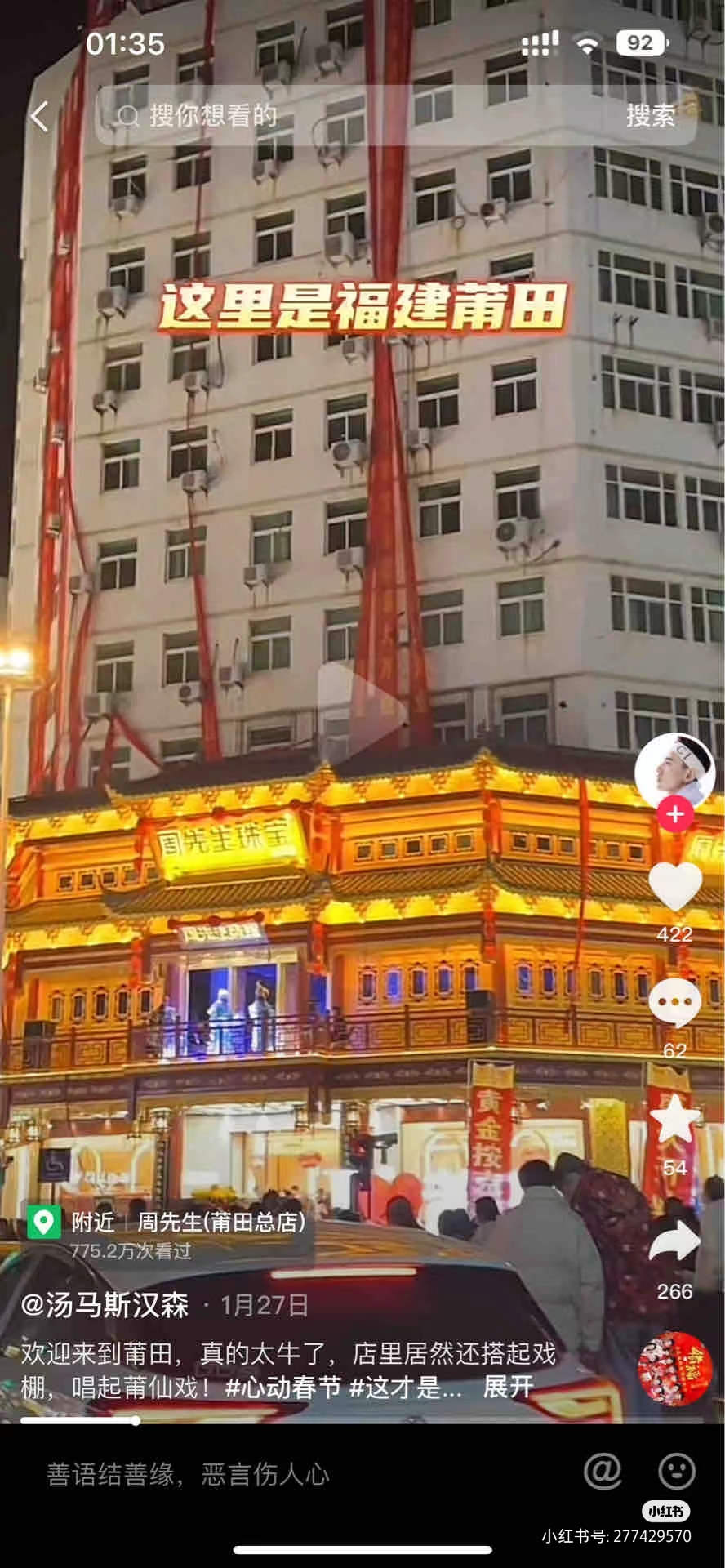The image size is (725, 1568).
Task: Tap the 善语结善缘 comment box
Action: (x=245, y=1474)
